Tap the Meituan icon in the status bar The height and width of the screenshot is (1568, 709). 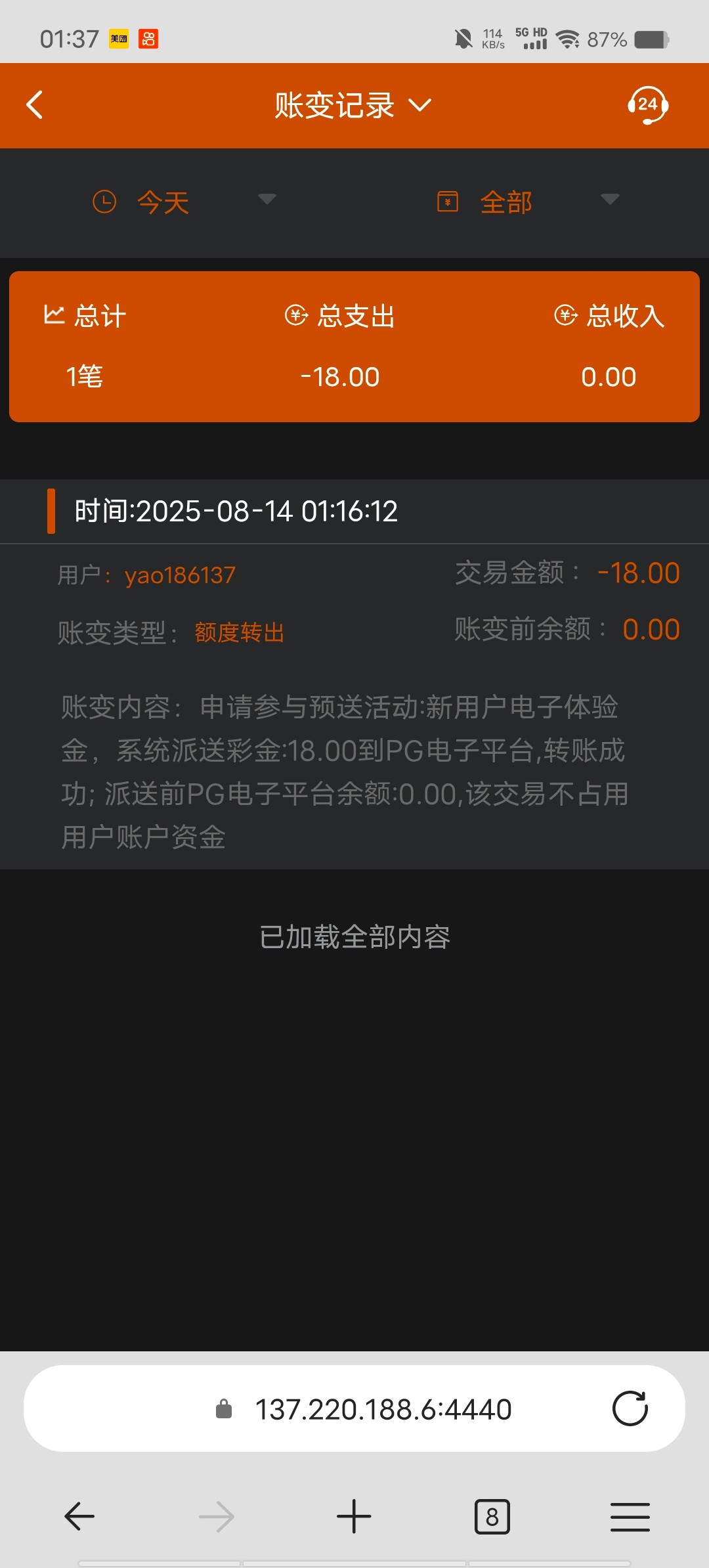pyautogui.click(x=118, y=39)
